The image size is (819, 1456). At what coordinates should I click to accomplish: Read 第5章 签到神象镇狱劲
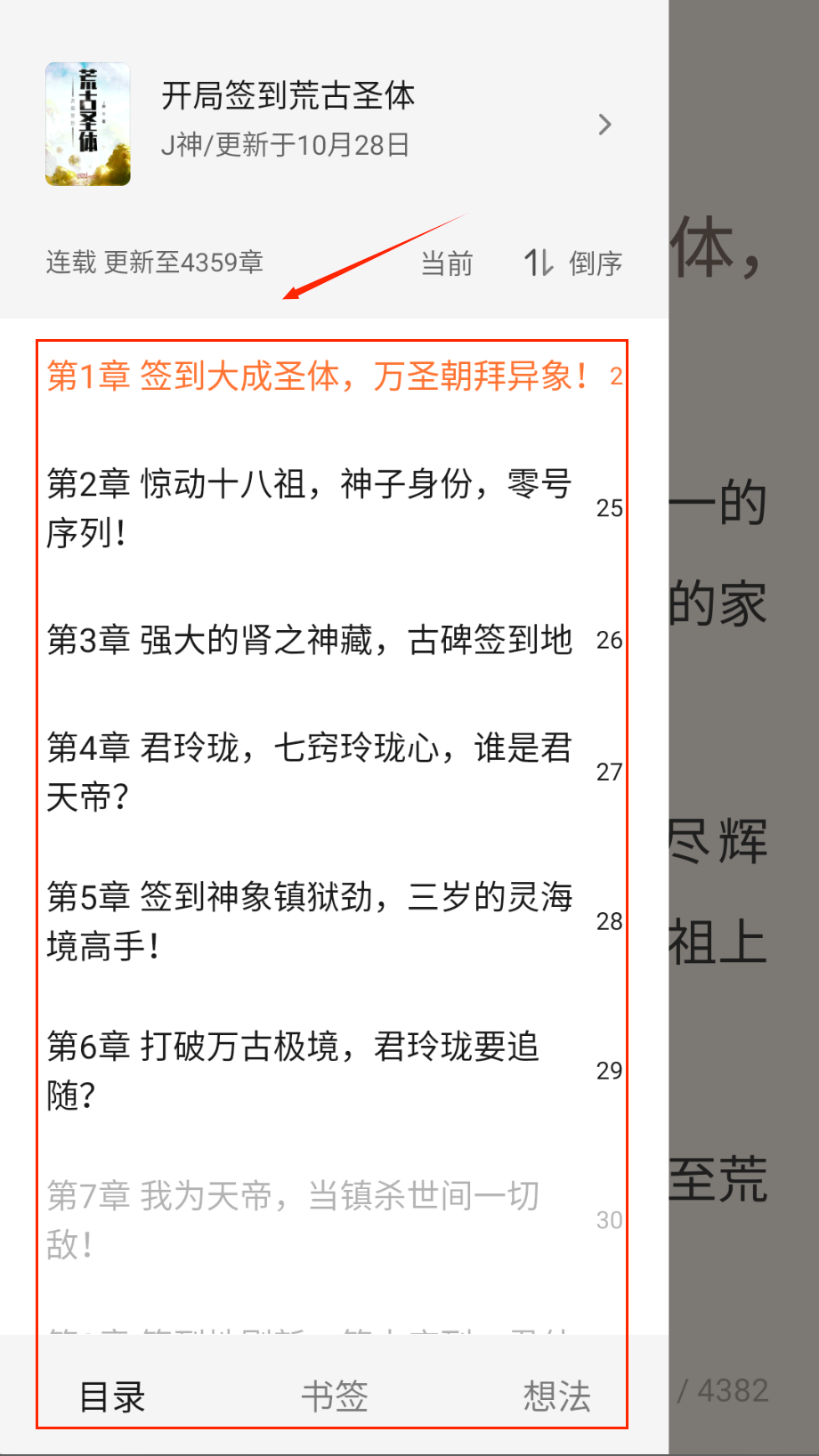(309, 921)
